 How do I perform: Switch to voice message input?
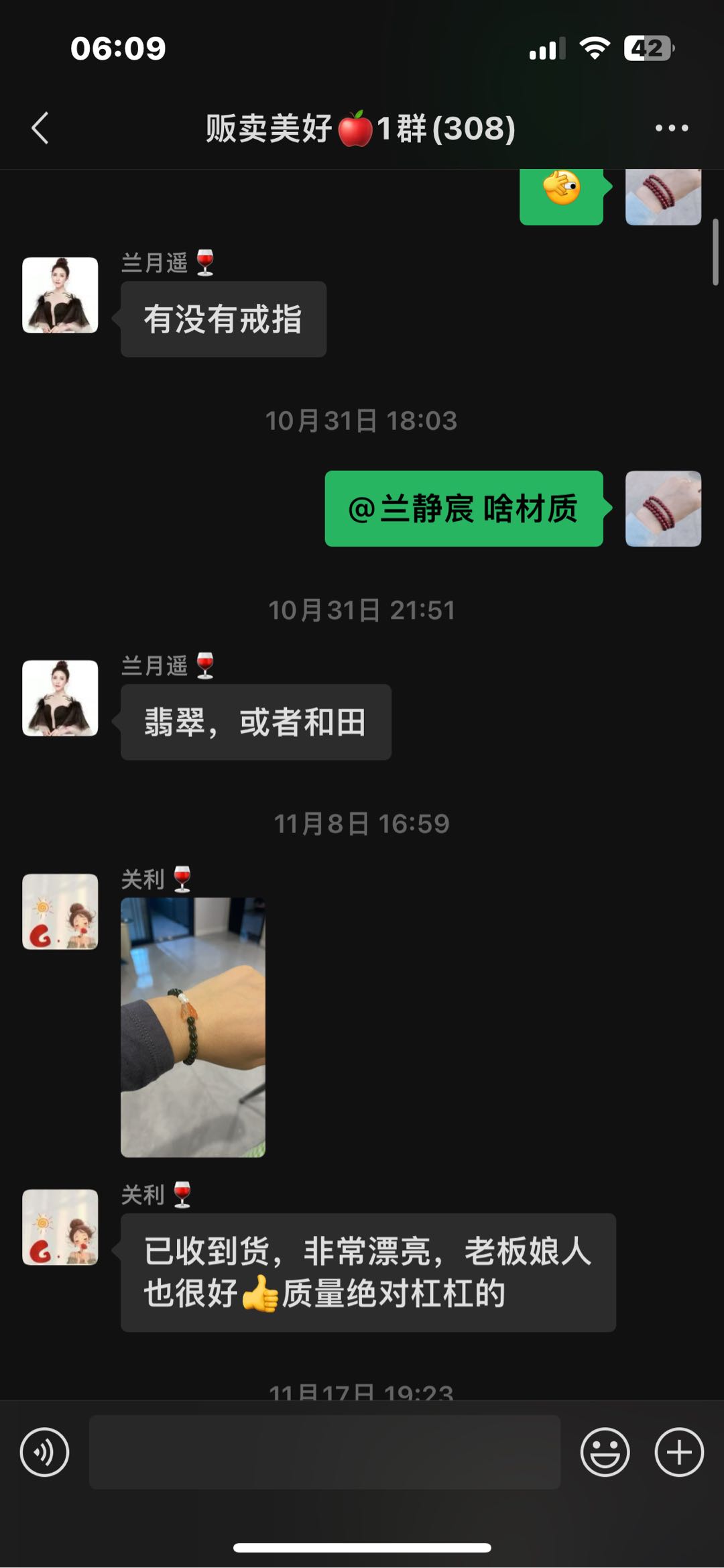(44, 1452)
